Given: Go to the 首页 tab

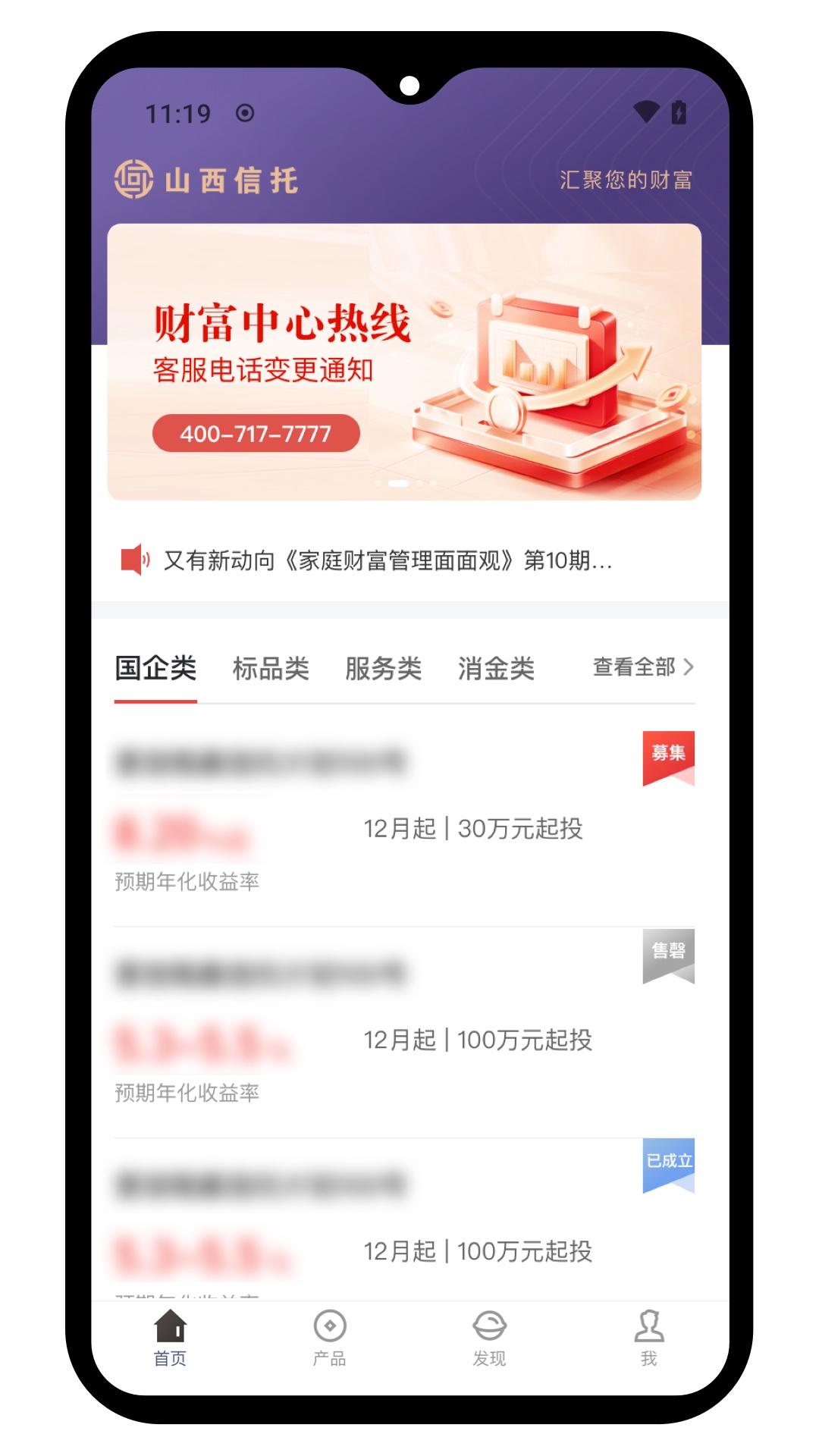Looking at the screenshot, I should (x=170, y=1338).
